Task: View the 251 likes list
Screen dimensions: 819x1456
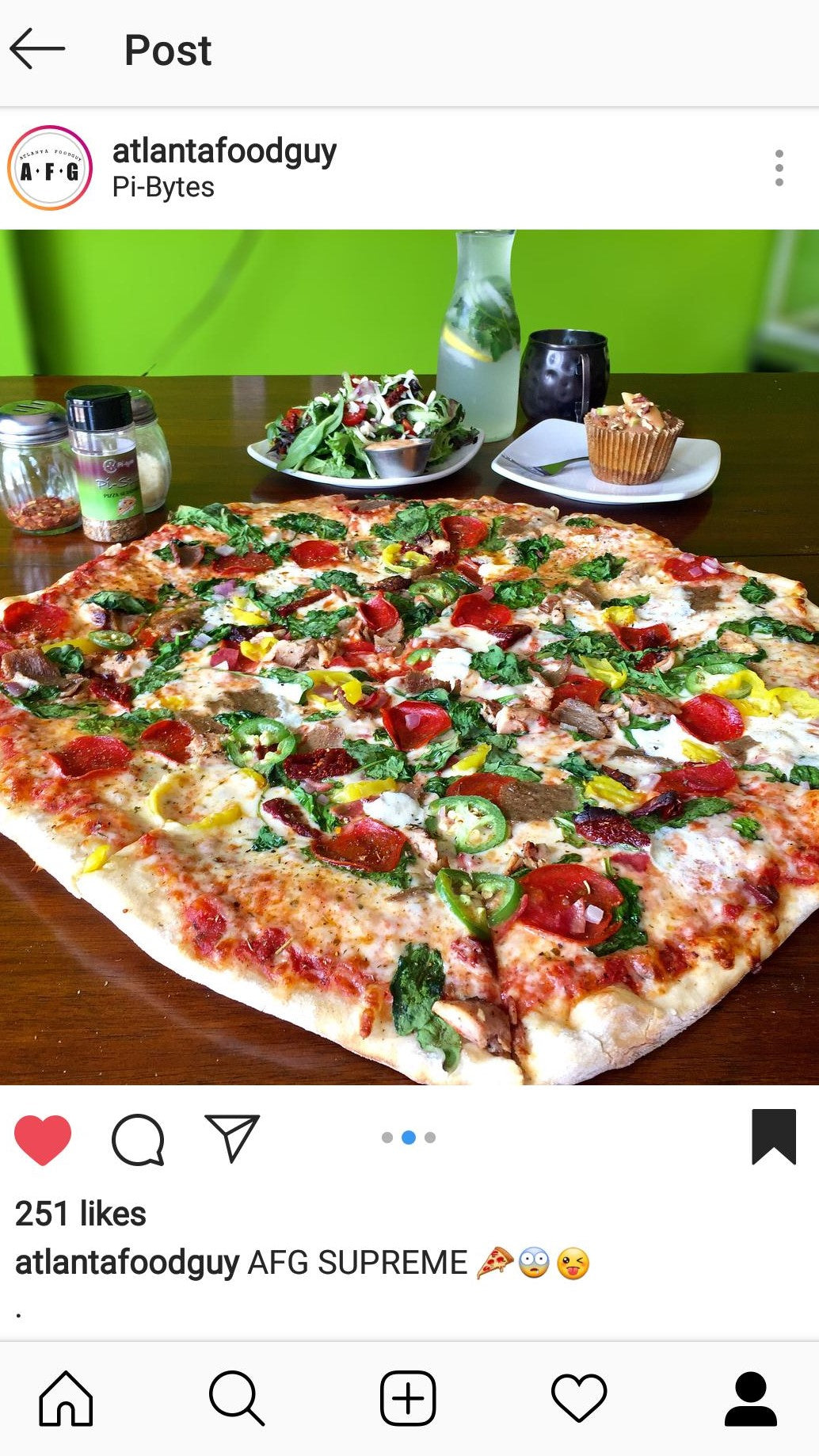Action: coord(81,1214)
